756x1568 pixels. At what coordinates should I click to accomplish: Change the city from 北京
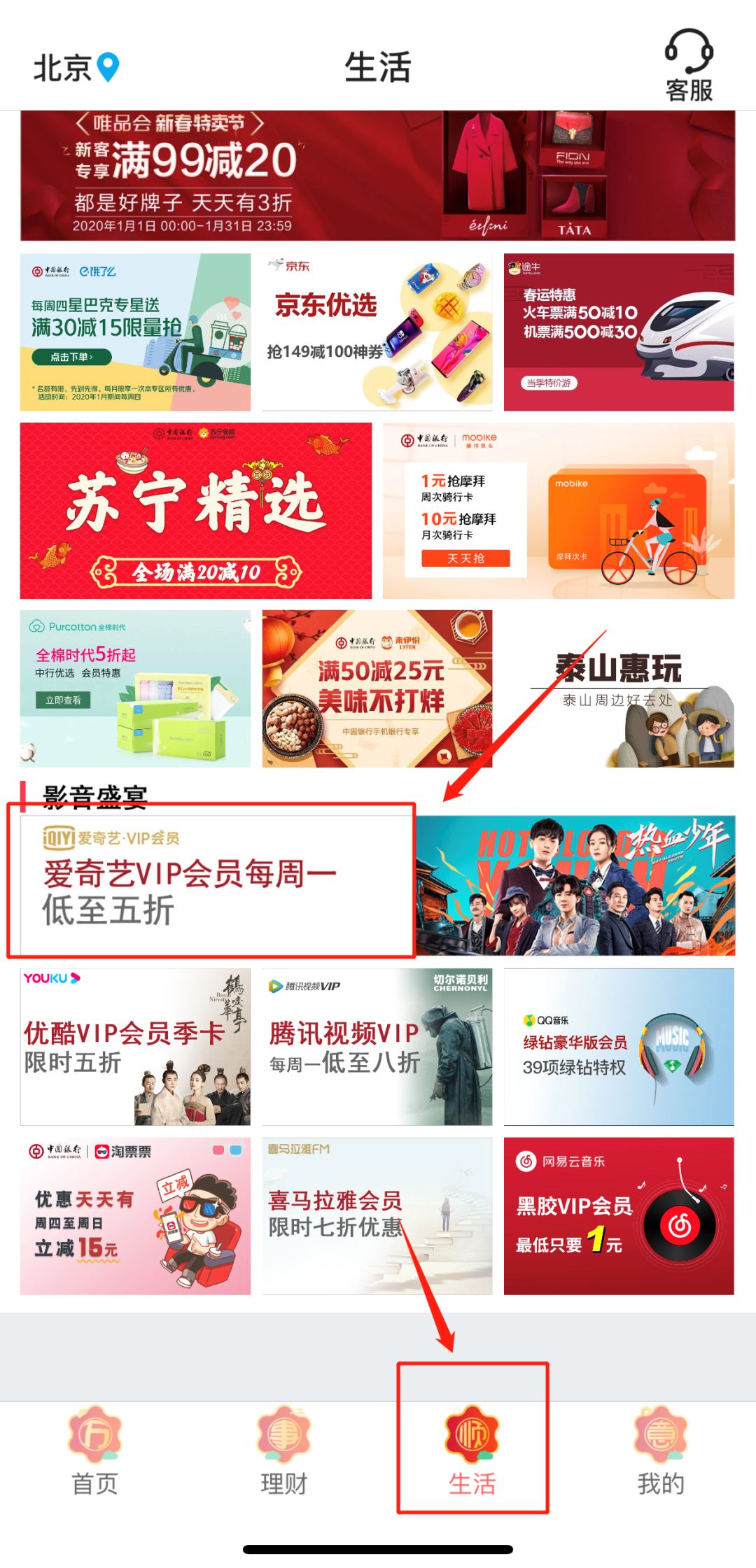[76, 68]
